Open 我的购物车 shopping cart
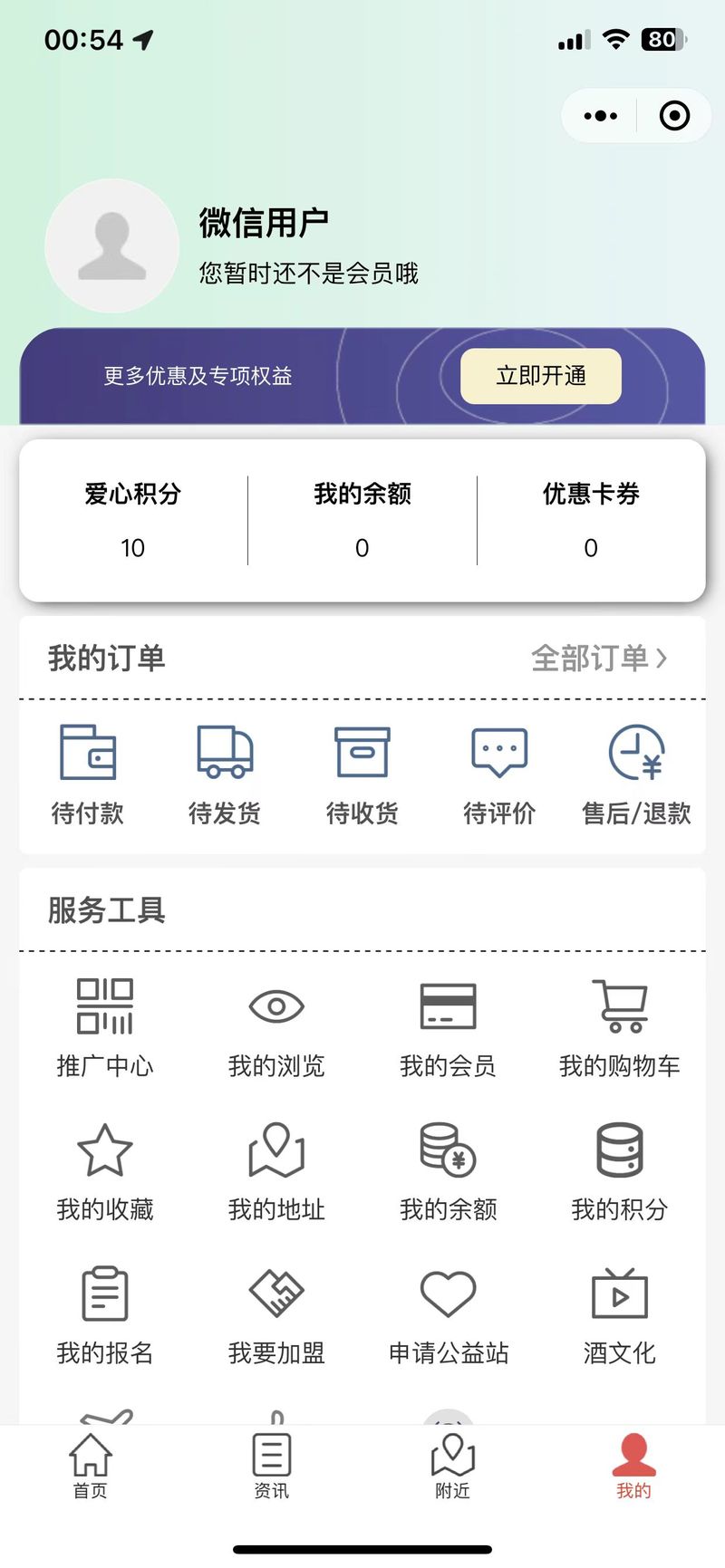This screenshot has width=725, height=1568. click(620, 1028)
